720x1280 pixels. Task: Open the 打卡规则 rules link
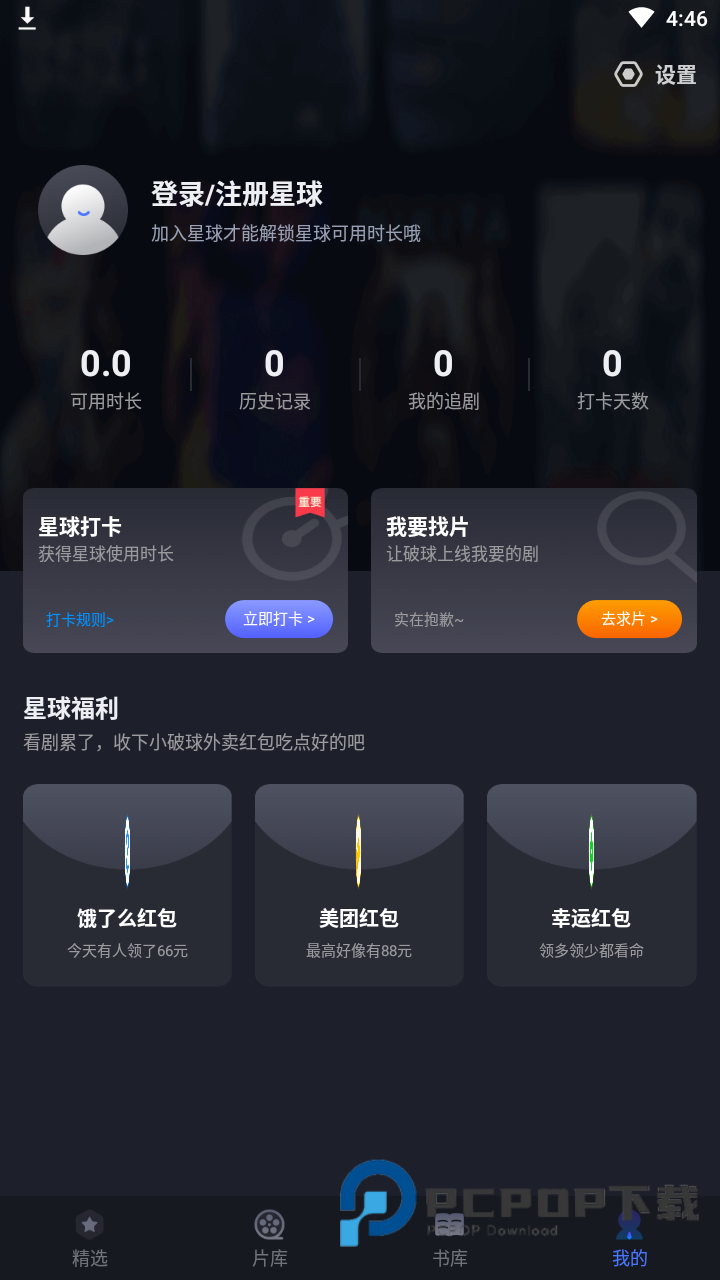tap(79, 619)
